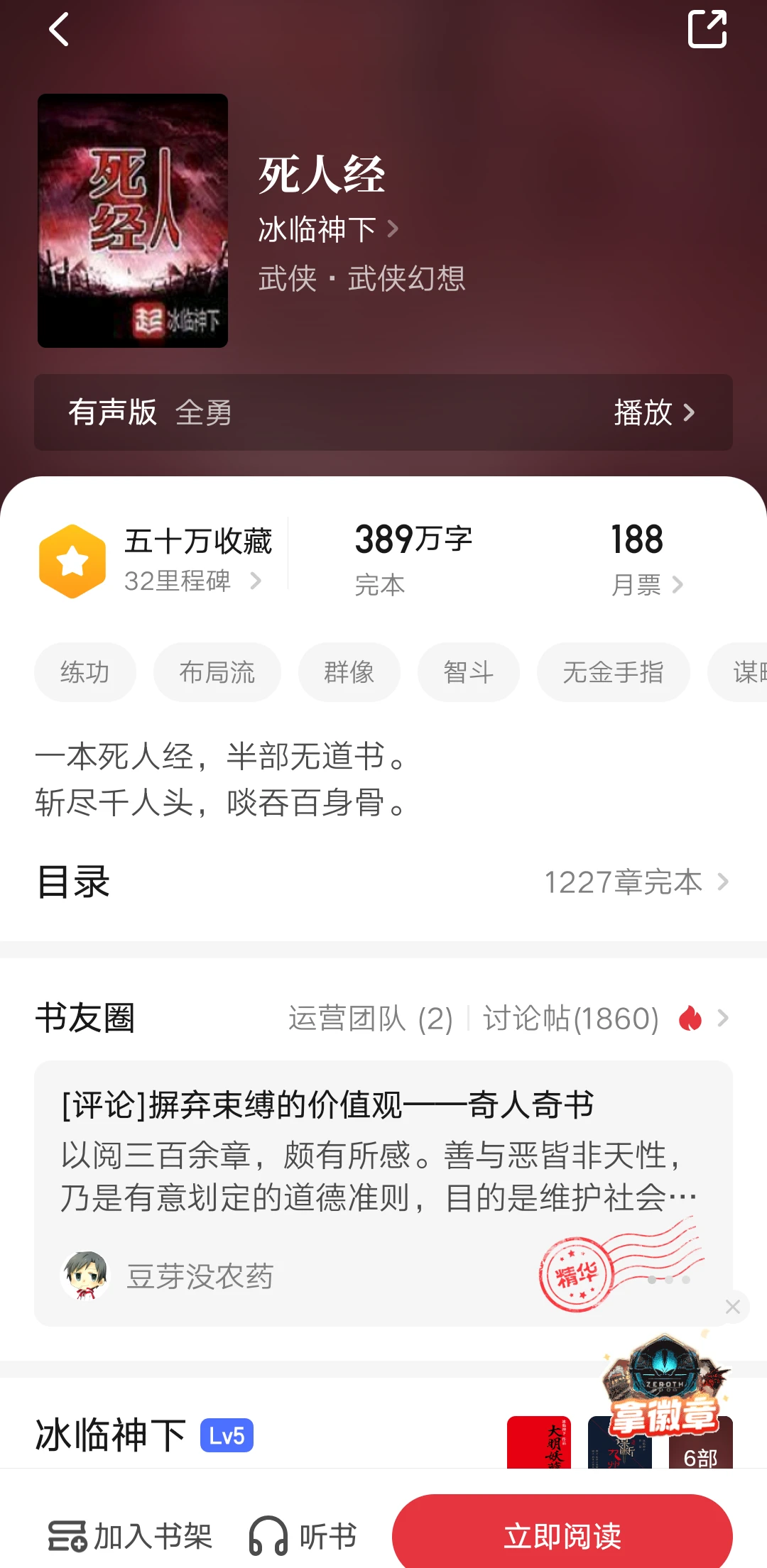The image size is (767, 1568).
Task: Tap the 立即阅读 button
Action: [561, 1533]
